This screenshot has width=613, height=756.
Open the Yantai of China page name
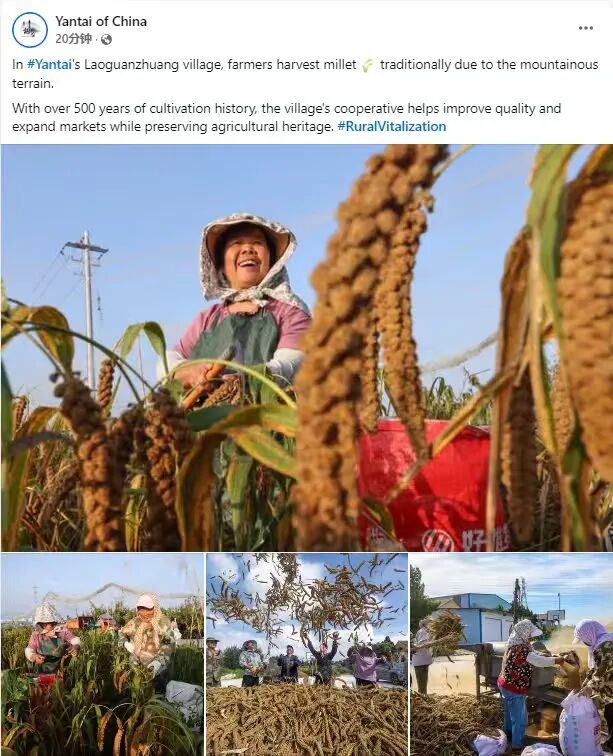click(100, 21)
